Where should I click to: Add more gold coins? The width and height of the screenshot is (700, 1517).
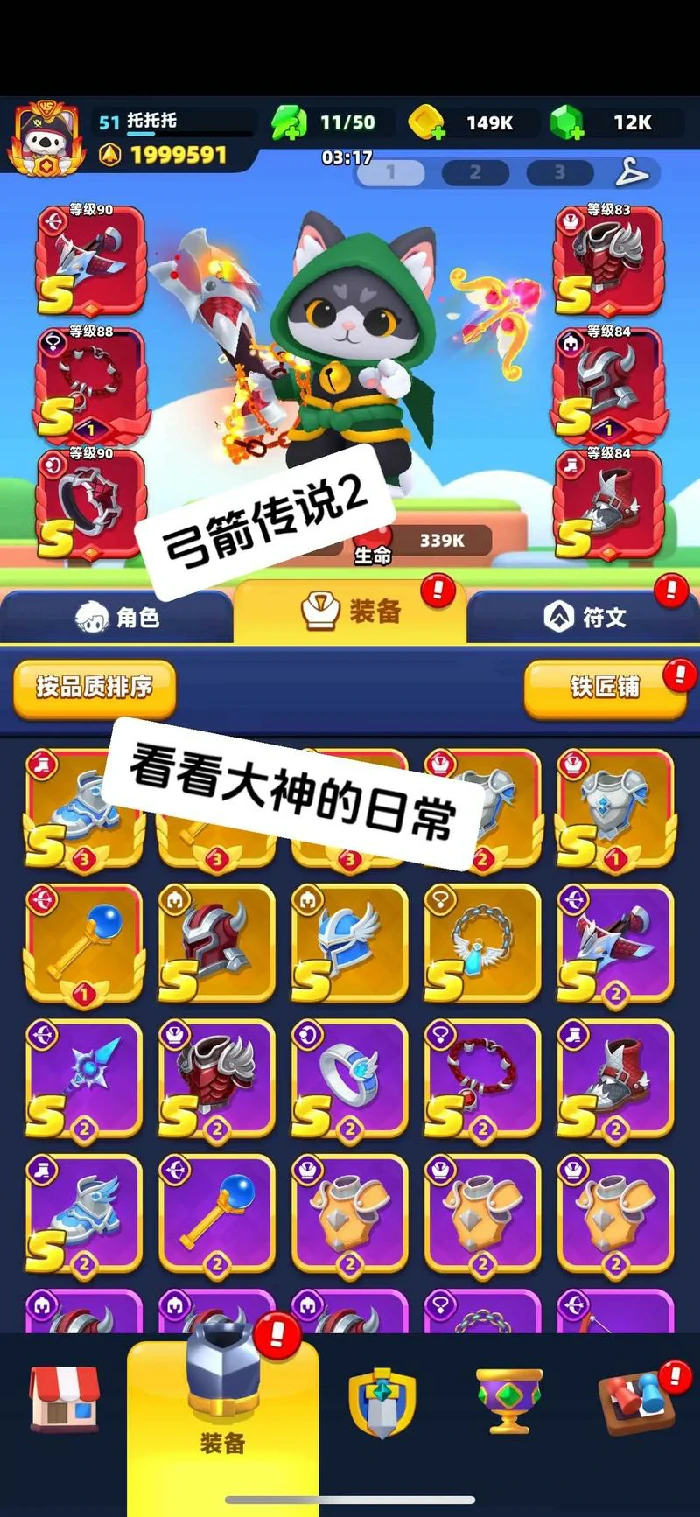click(x=427, y=123)
